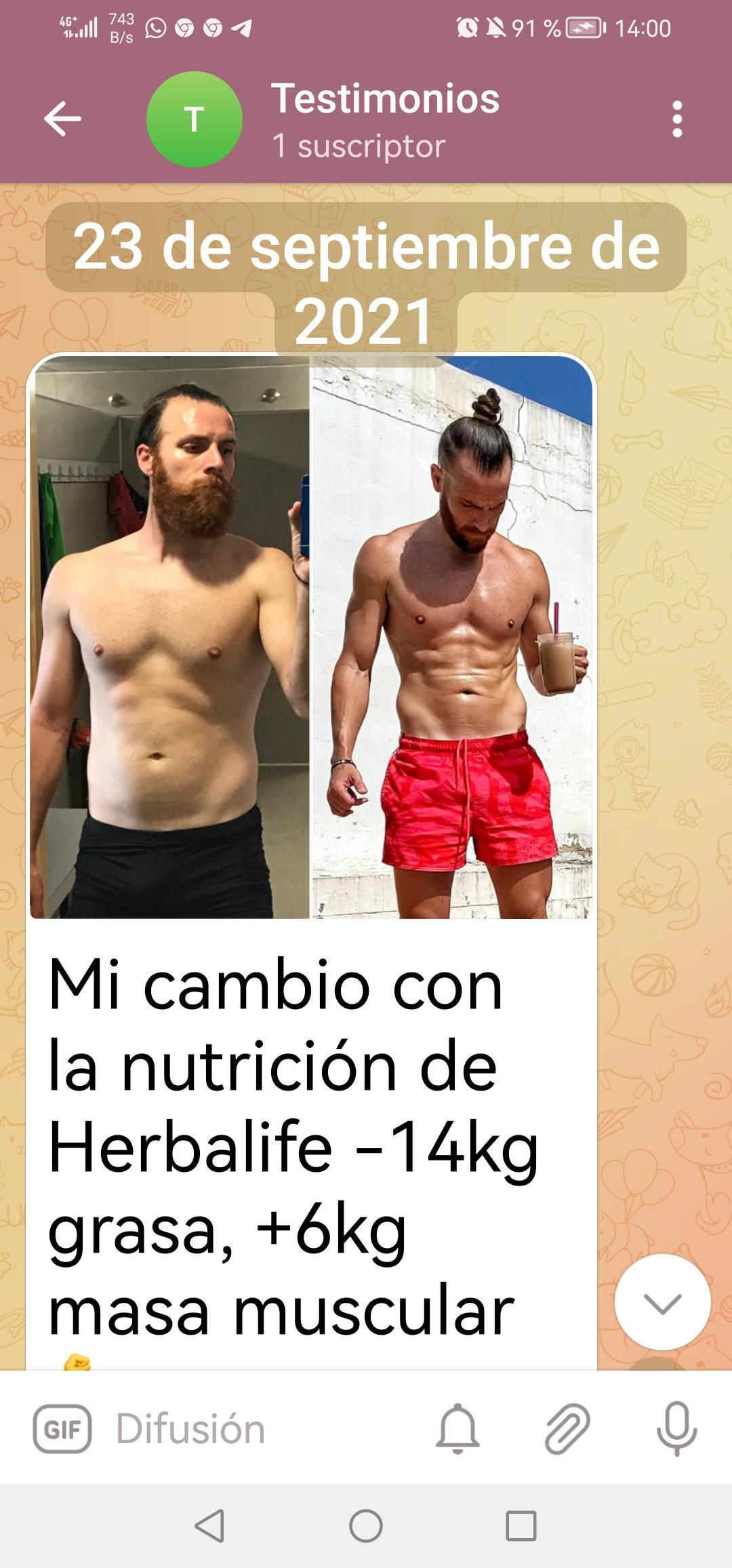
Task: Toggle silent broadcast with the bell icon
Action: (457, 1429)
